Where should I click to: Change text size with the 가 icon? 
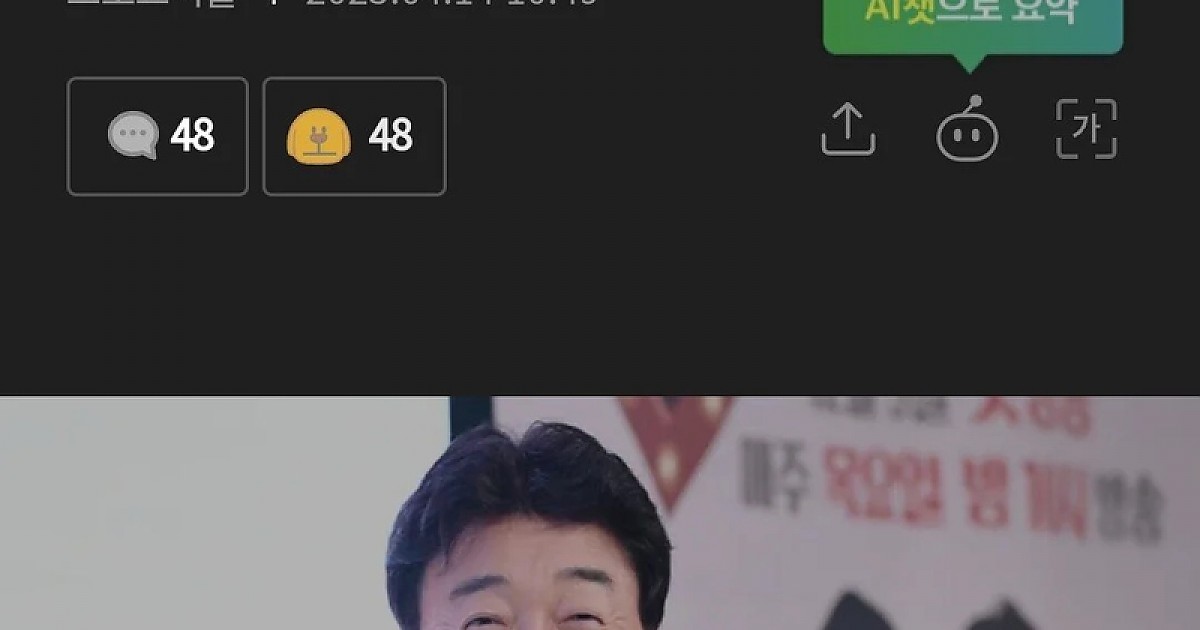point(1086,130)
